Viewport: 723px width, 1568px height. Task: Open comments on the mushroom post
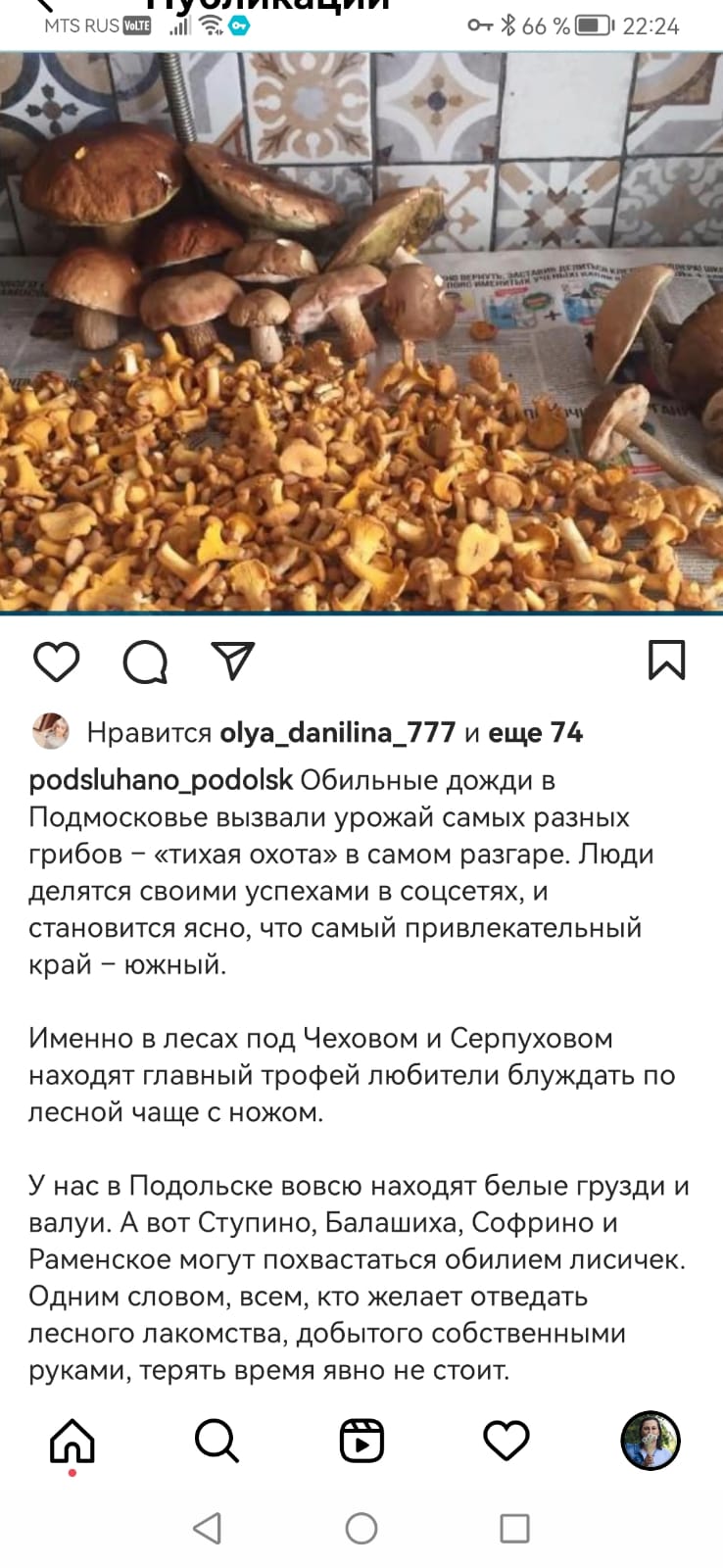[x=145, y=661]
